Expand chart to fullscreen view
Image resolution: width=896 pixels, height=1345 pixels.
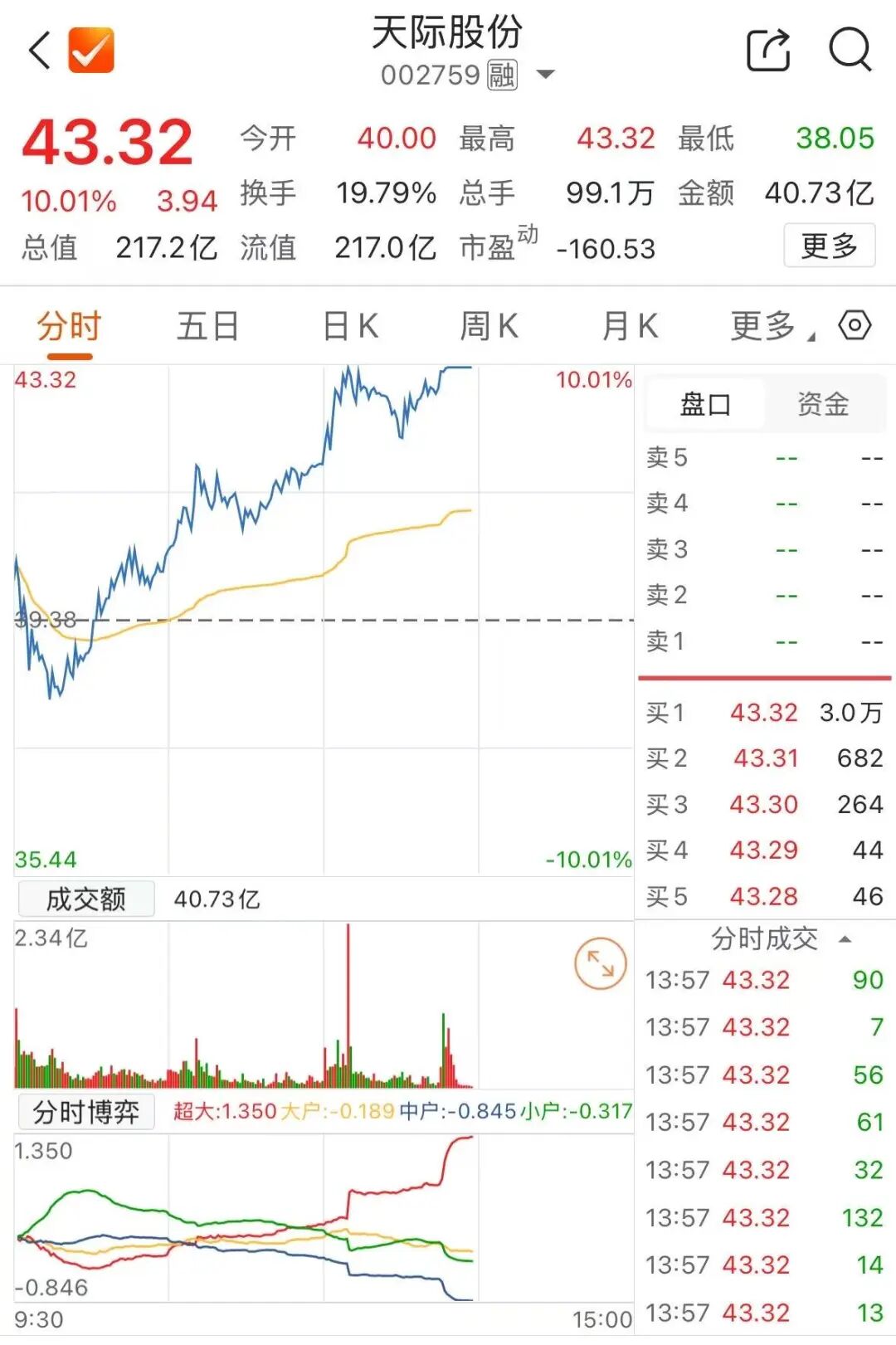click(600, 963)
